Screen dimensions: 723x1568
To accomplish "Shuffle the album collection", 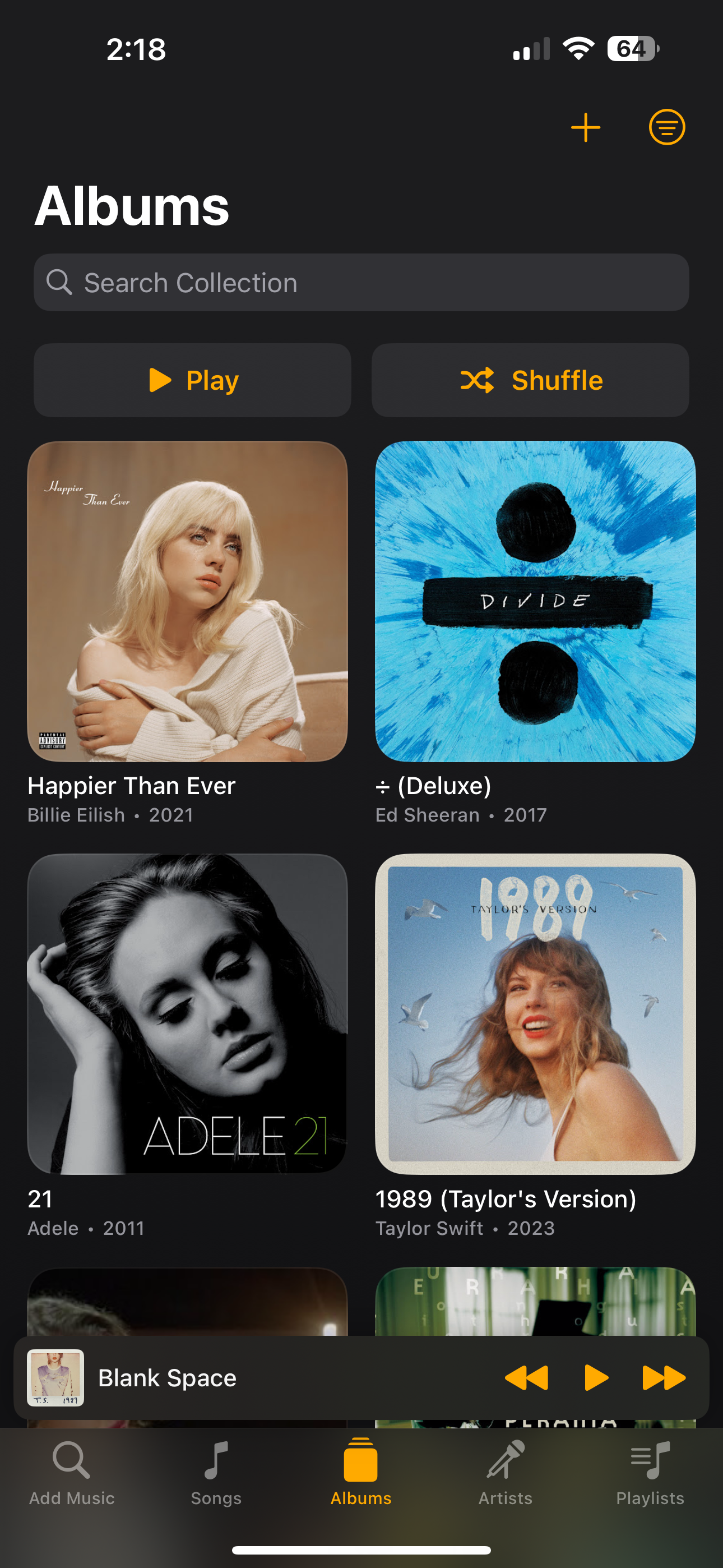I will point(530,380).
